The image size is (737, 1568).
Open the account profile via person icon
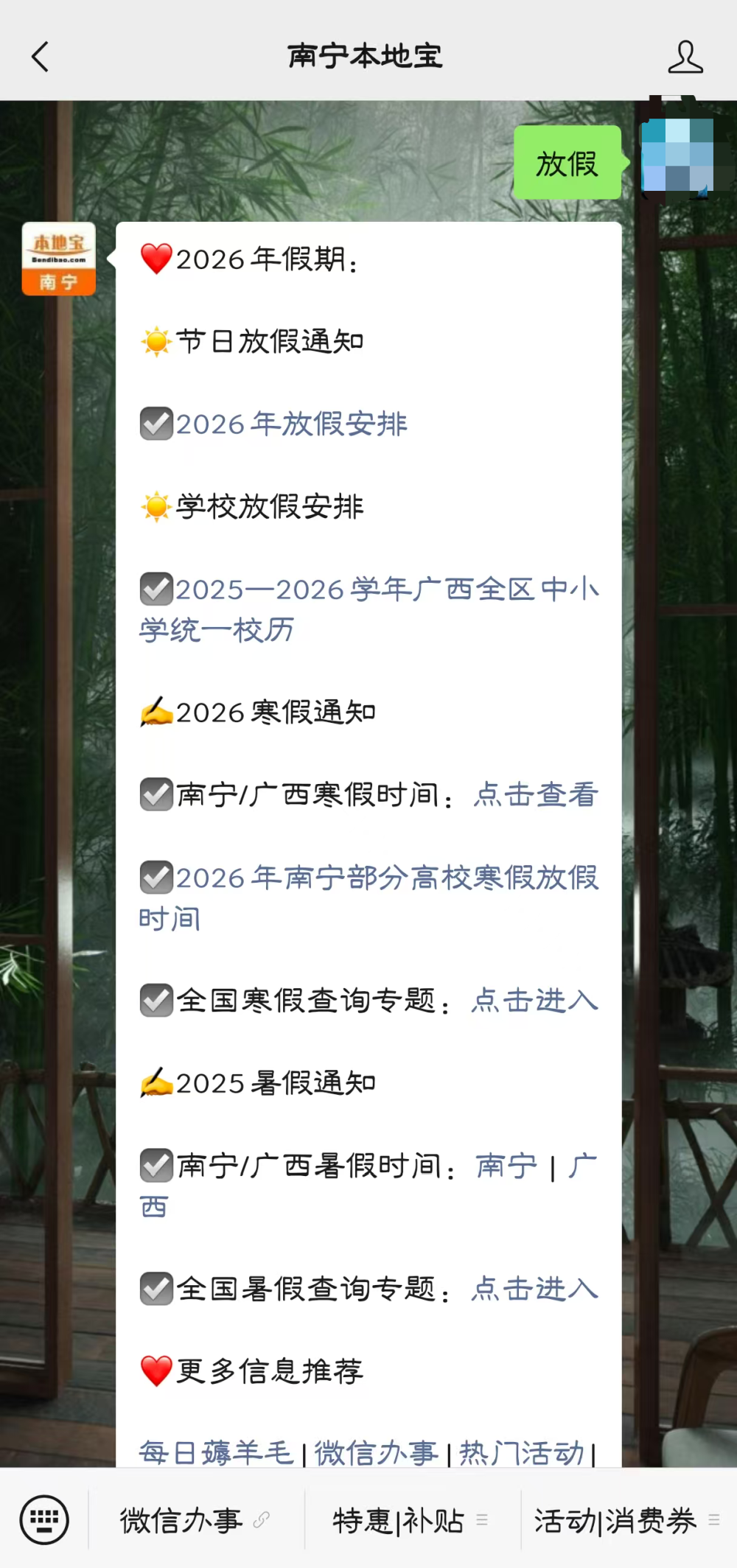[x=685, y=57]
